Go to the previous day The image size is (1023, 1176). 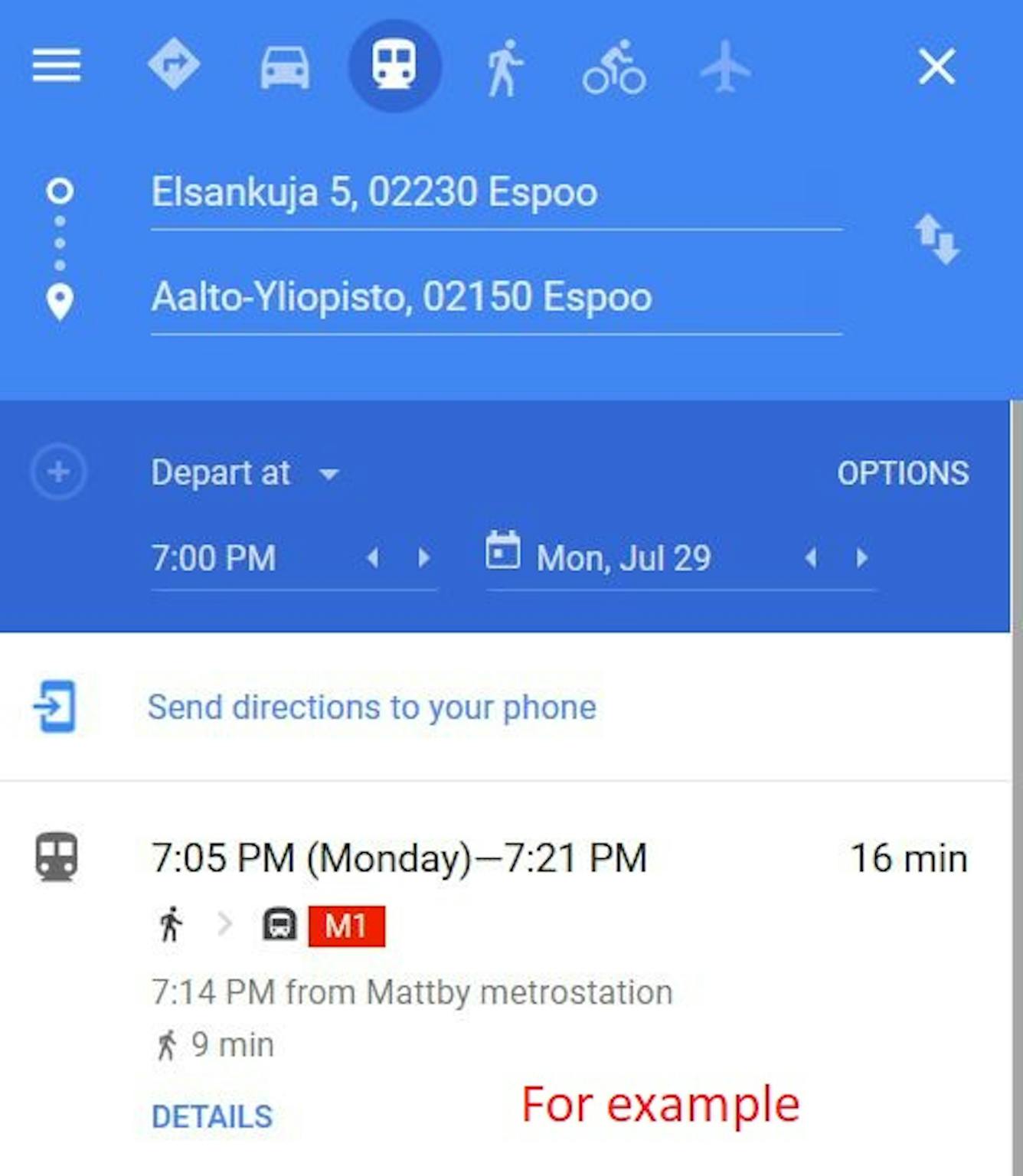pyautogui.click(x=811, y=558)
